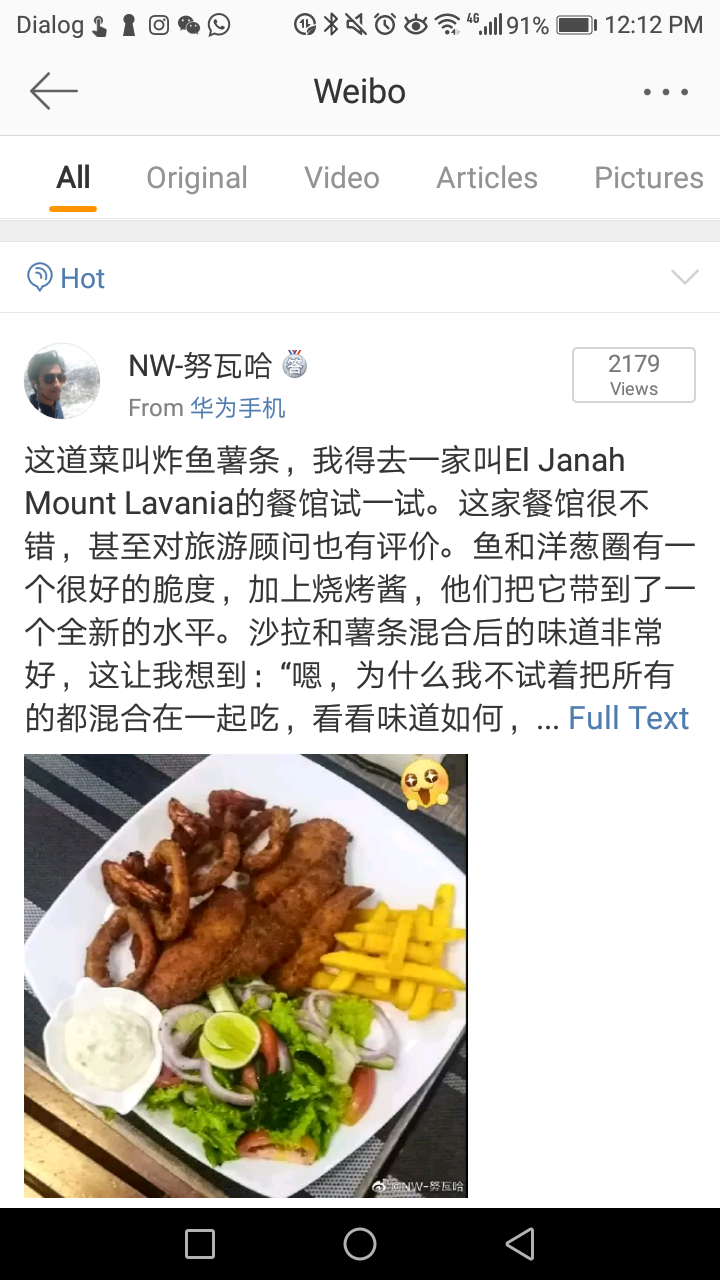This screenshot has width=720, height=1280.
Task: Collapse the Hot section dropdown
Action: click(x=685, y=277)
